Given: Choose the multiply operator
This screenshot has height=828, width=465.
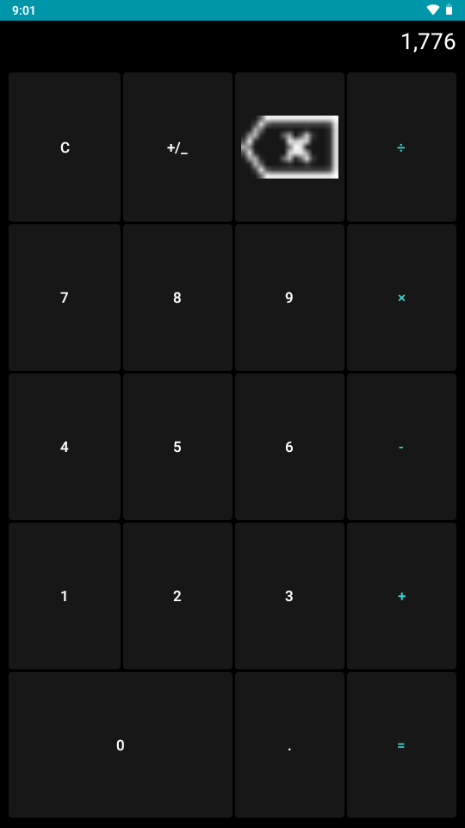Looking at the screenshot, I should [401, 297].
